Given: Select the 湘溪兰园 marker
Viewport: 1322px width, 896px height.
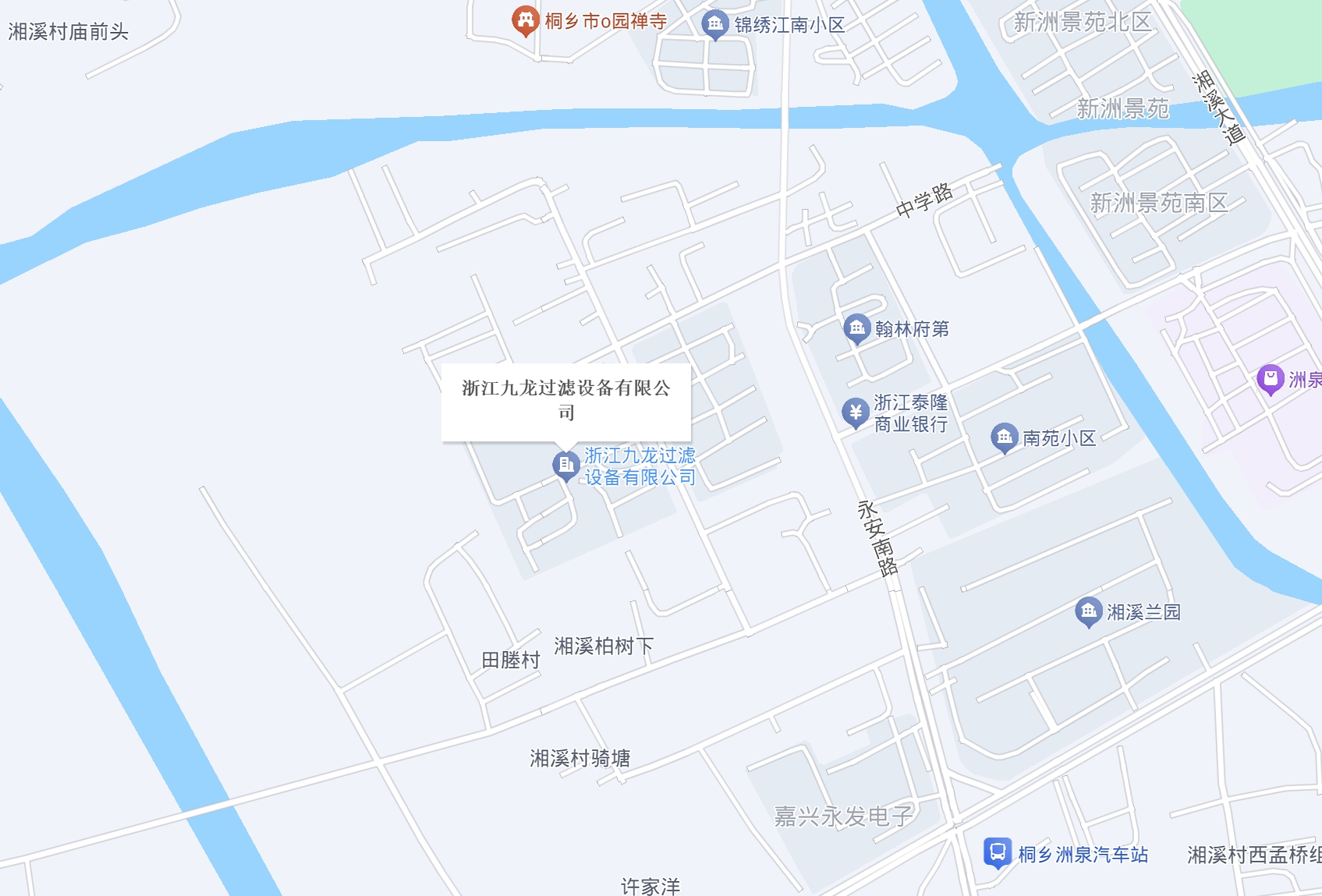Looking at the screenshot, I should click(1088, 611).
